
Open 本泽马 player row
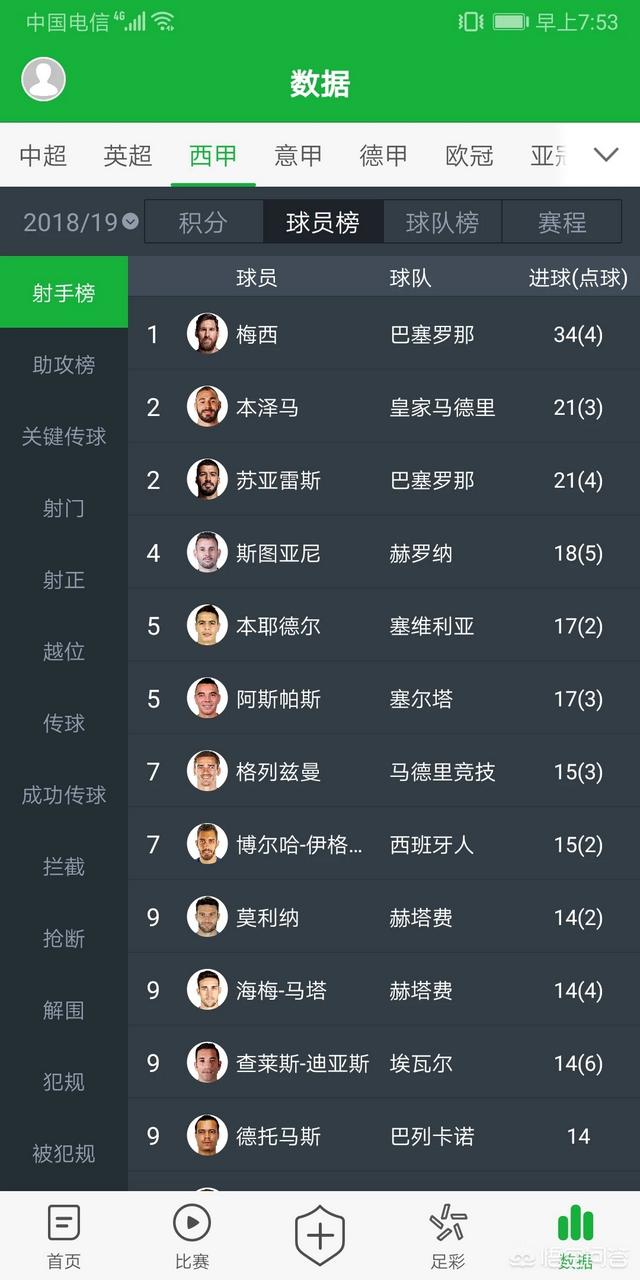(384, 407)
